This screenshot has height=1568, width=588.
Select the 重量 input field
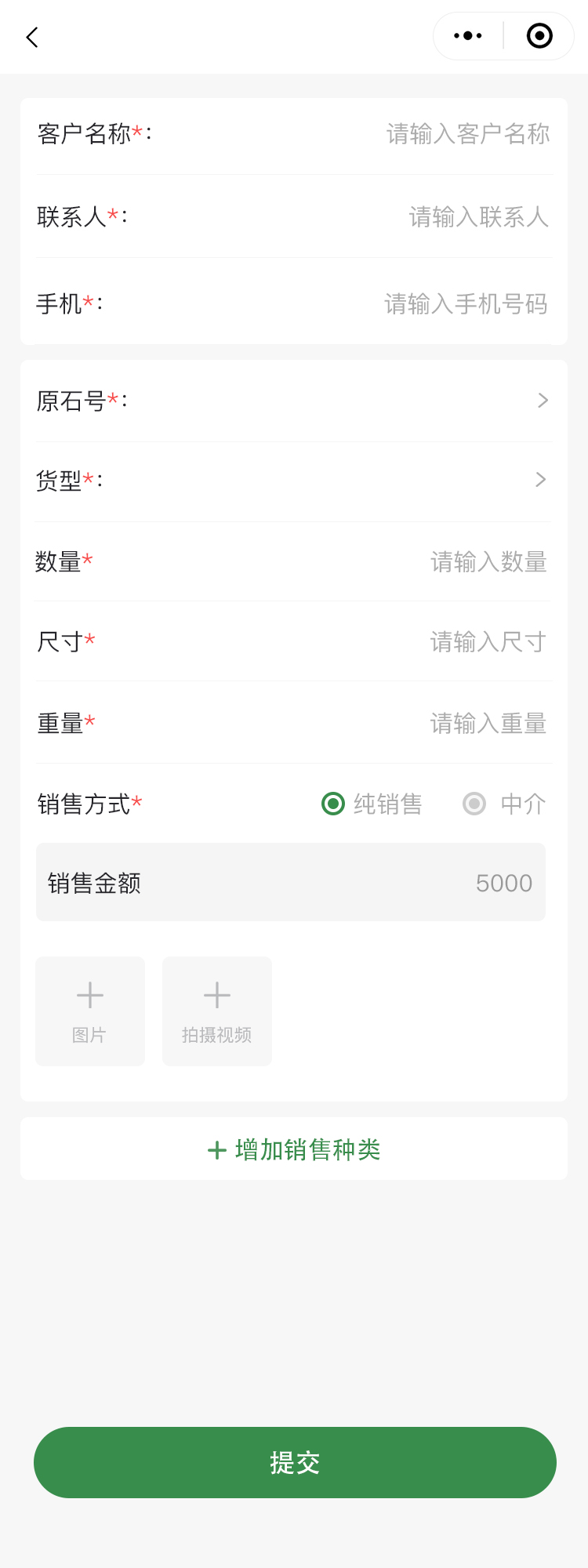tap(488, 723)
